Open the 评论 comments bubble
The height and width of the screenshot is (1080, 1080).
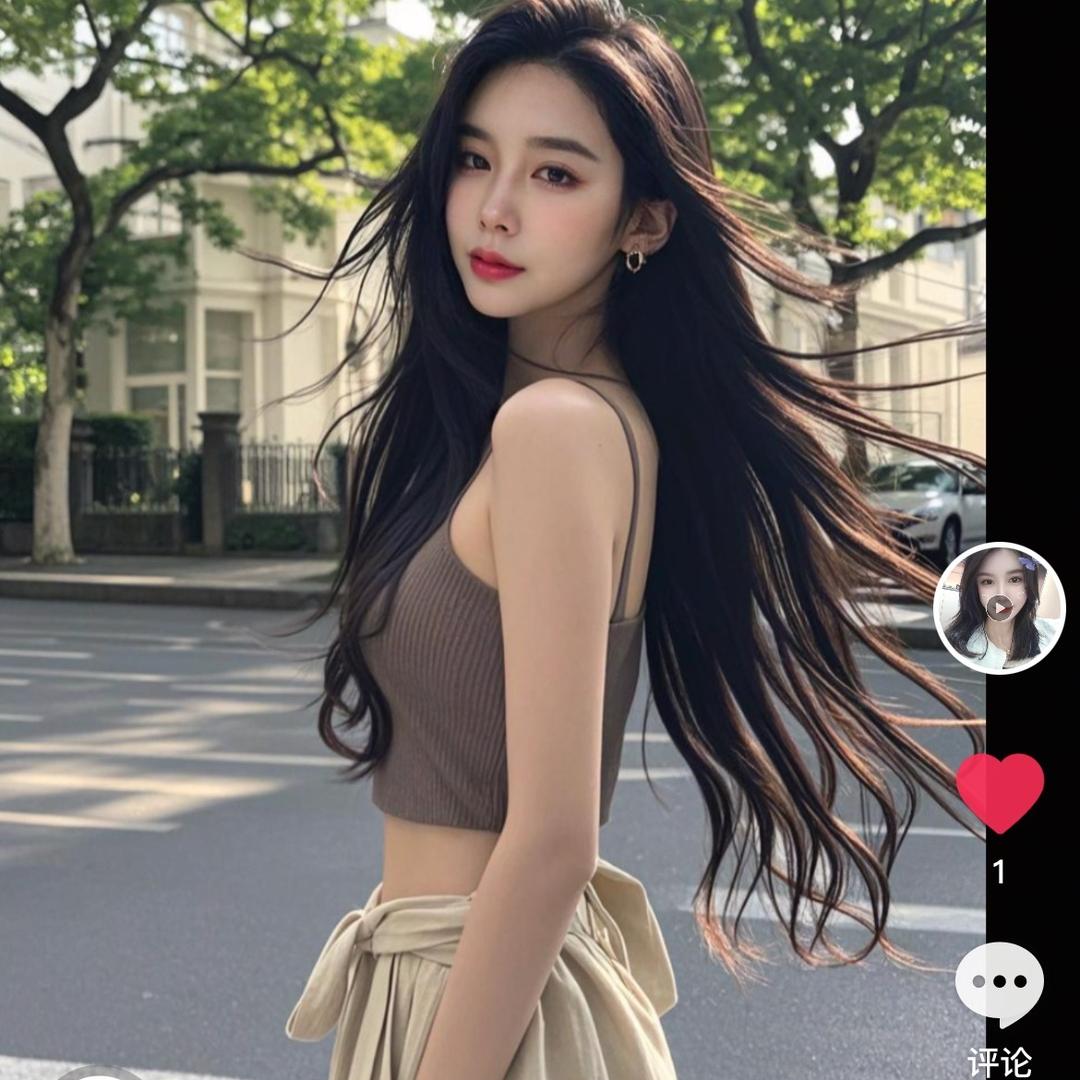point(999,983)
